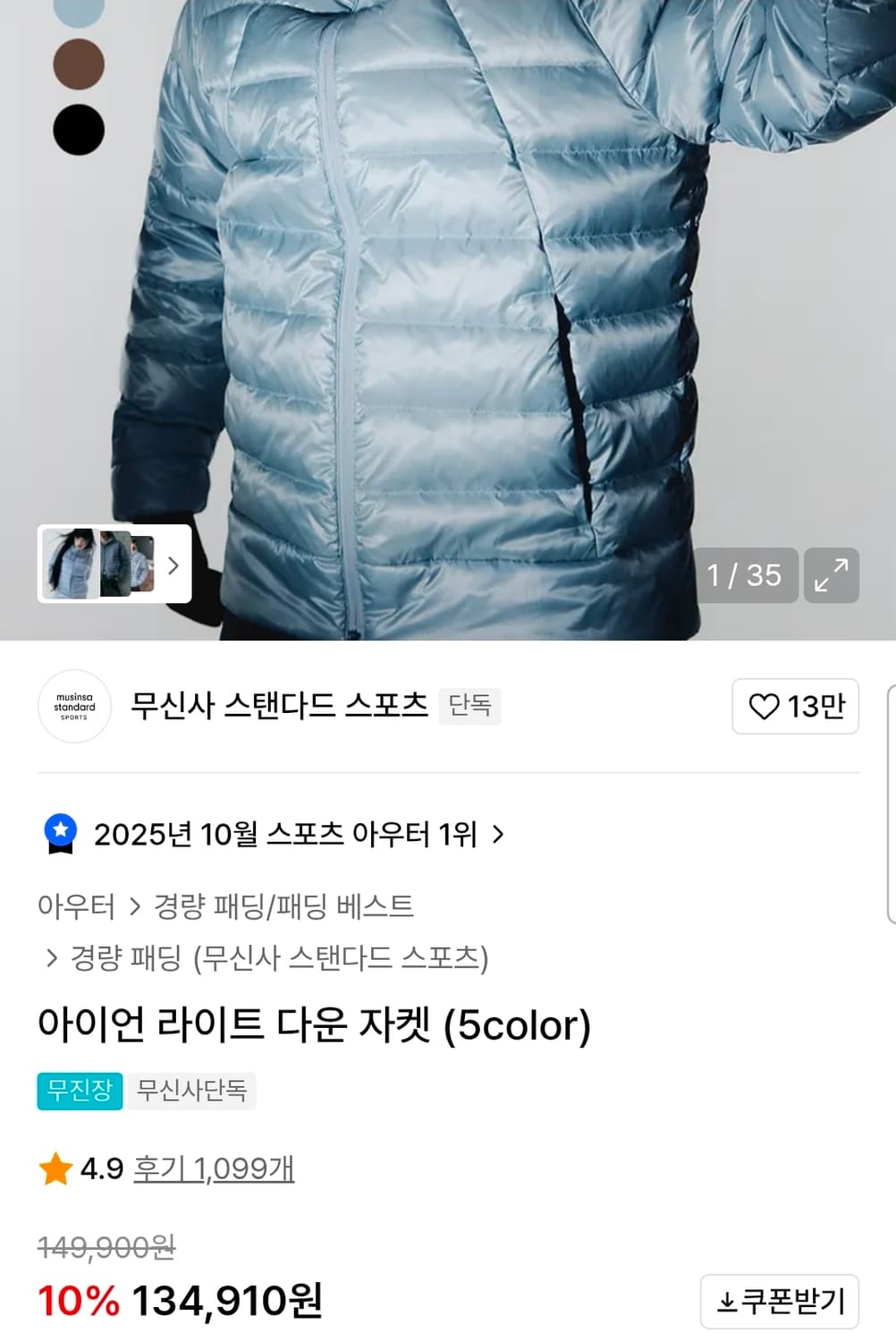
Task: Tap the musinsa standard SPORTS brand logo
Action: [x=74, y=707]
